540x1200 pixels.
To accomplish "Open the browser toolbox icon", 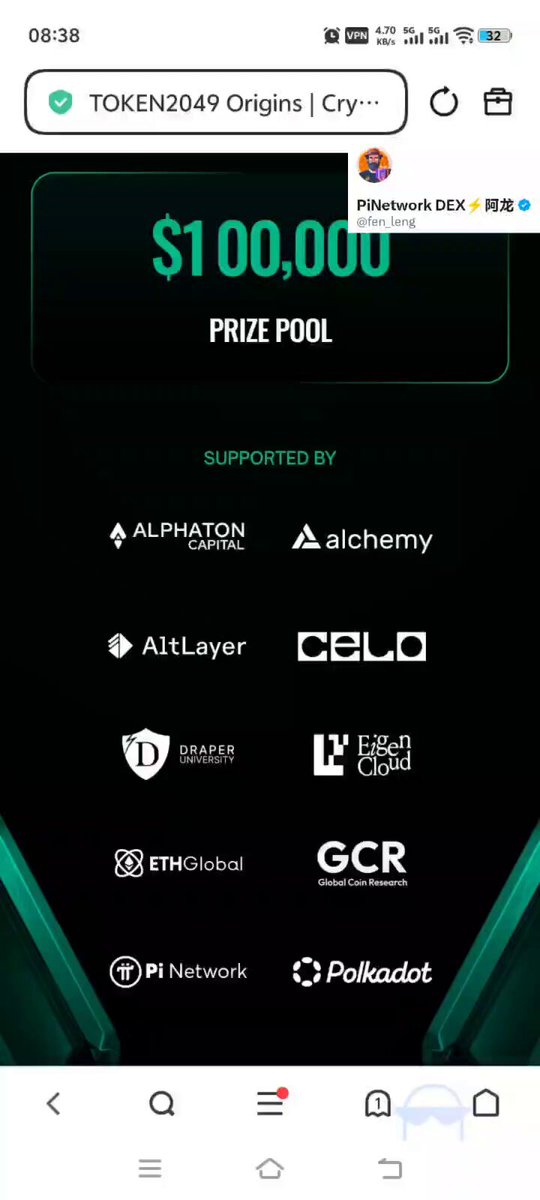I will 497,102.
